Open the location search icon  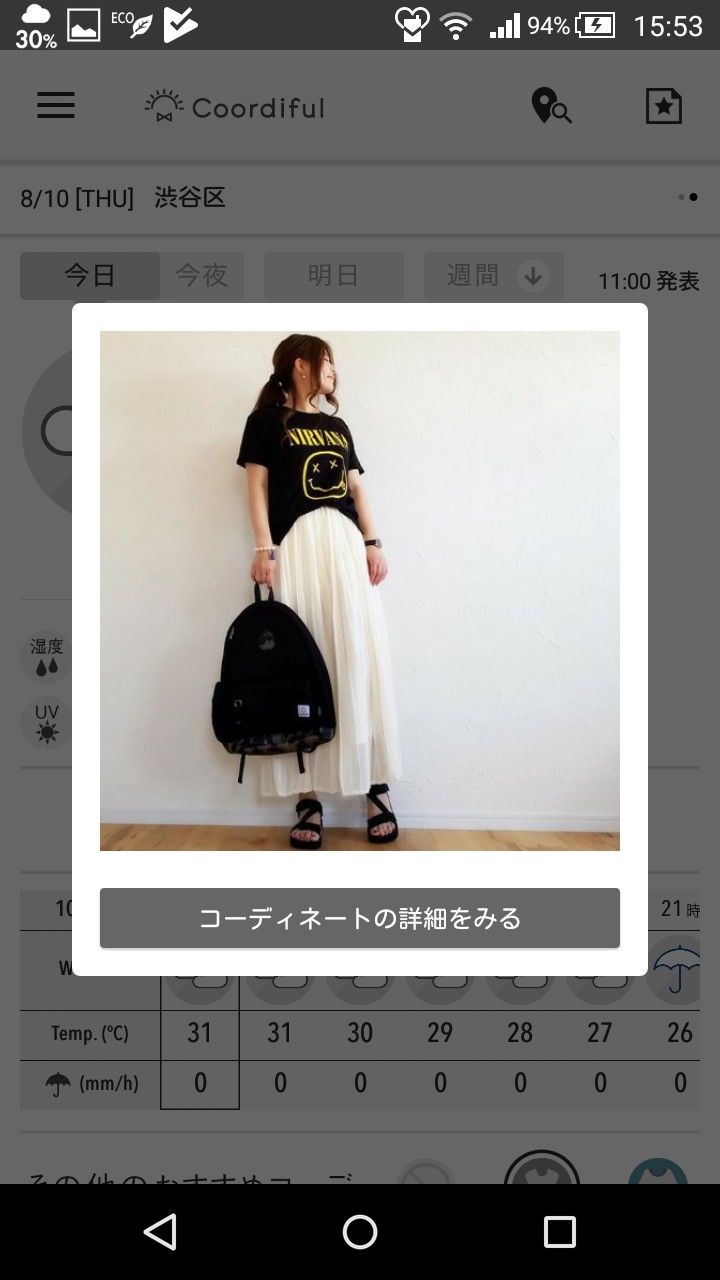click(x=550, y=106)
